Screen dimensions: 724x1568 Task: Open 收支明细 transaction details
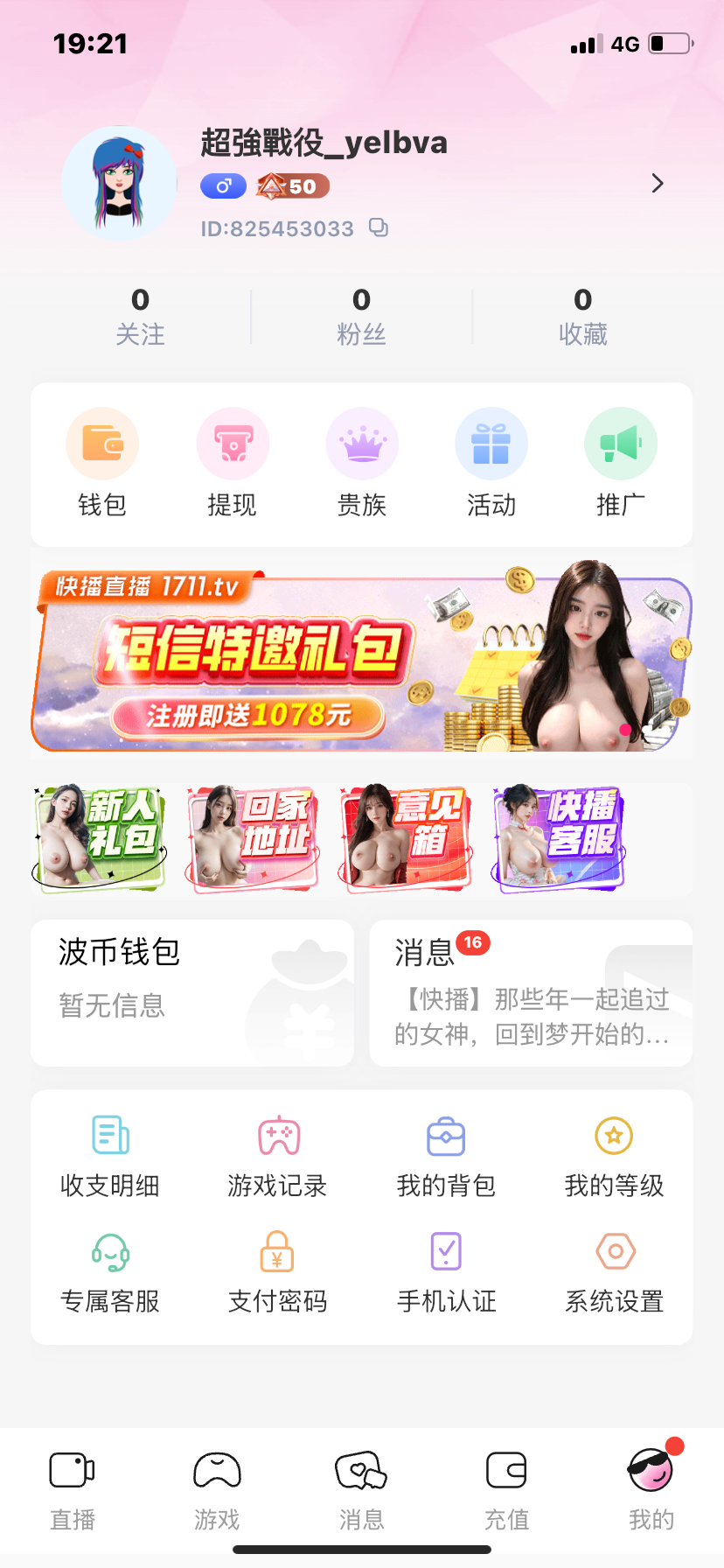pos(110,1157)
